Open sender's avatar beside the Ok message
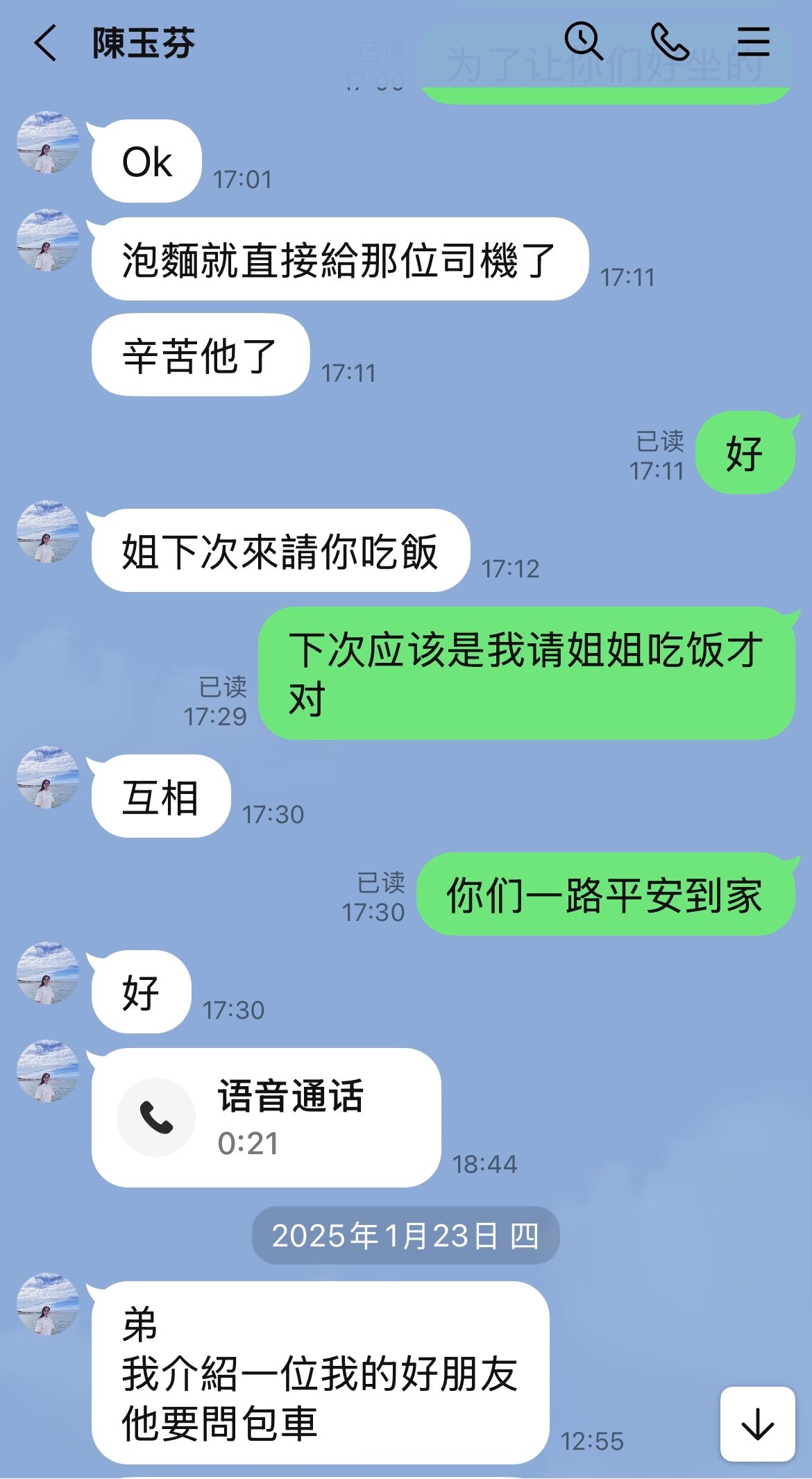Screen dimensions: 812x1479 click(x=47, y=142)
